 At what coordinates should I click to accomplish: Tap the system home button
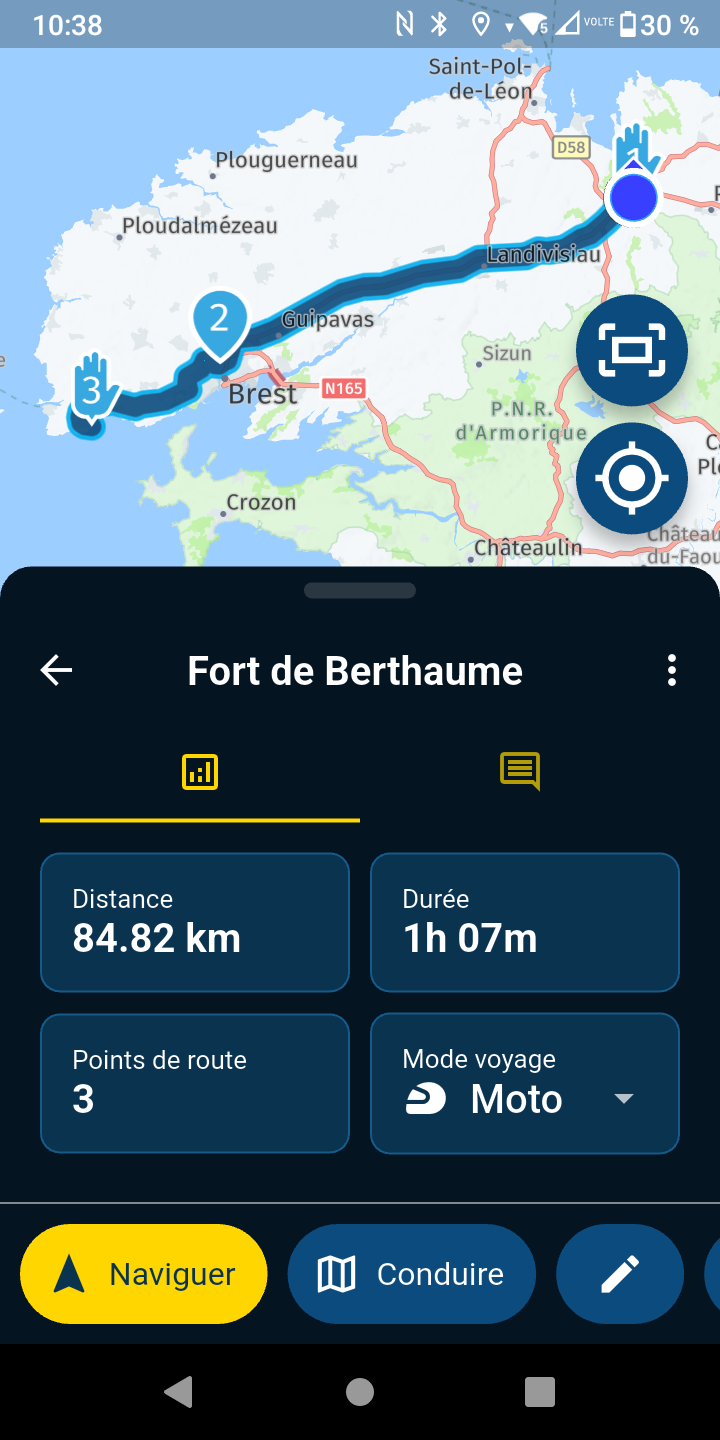360,1391
